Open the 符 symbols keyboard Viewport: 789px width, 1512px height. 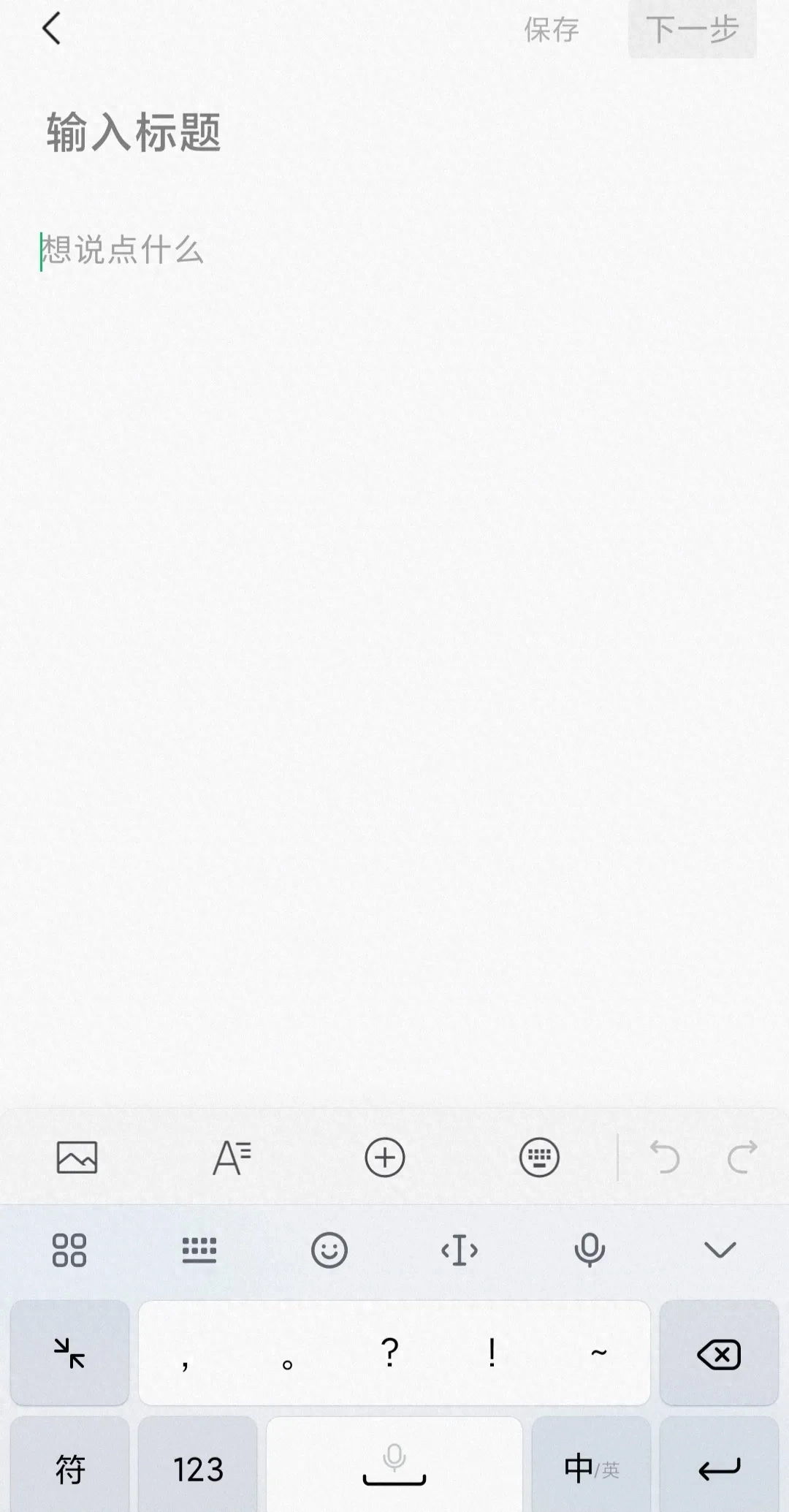coord(70,1469)
